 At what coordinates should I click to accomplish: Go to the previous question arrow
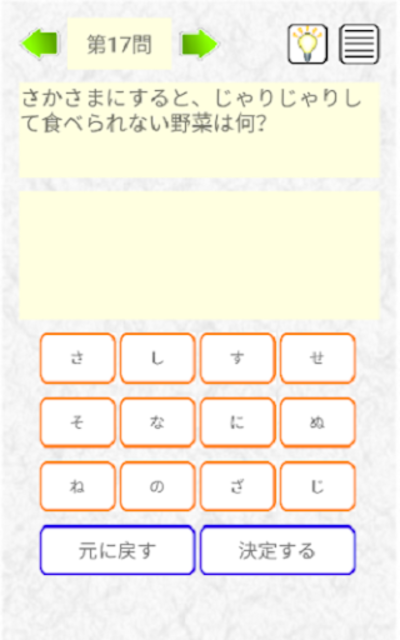click(40, 44)
